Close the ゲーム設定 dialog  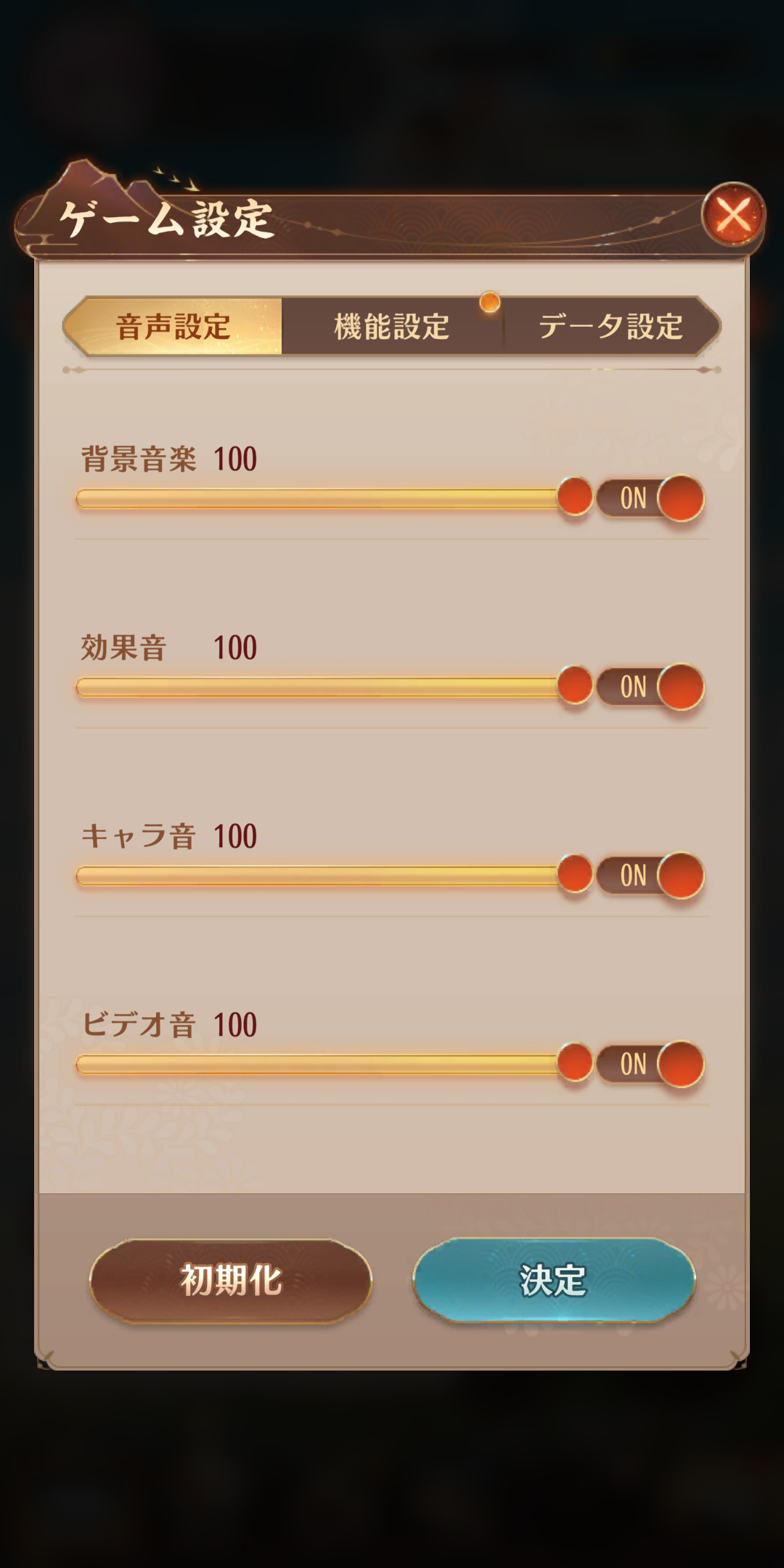click(x=733, y=216)
